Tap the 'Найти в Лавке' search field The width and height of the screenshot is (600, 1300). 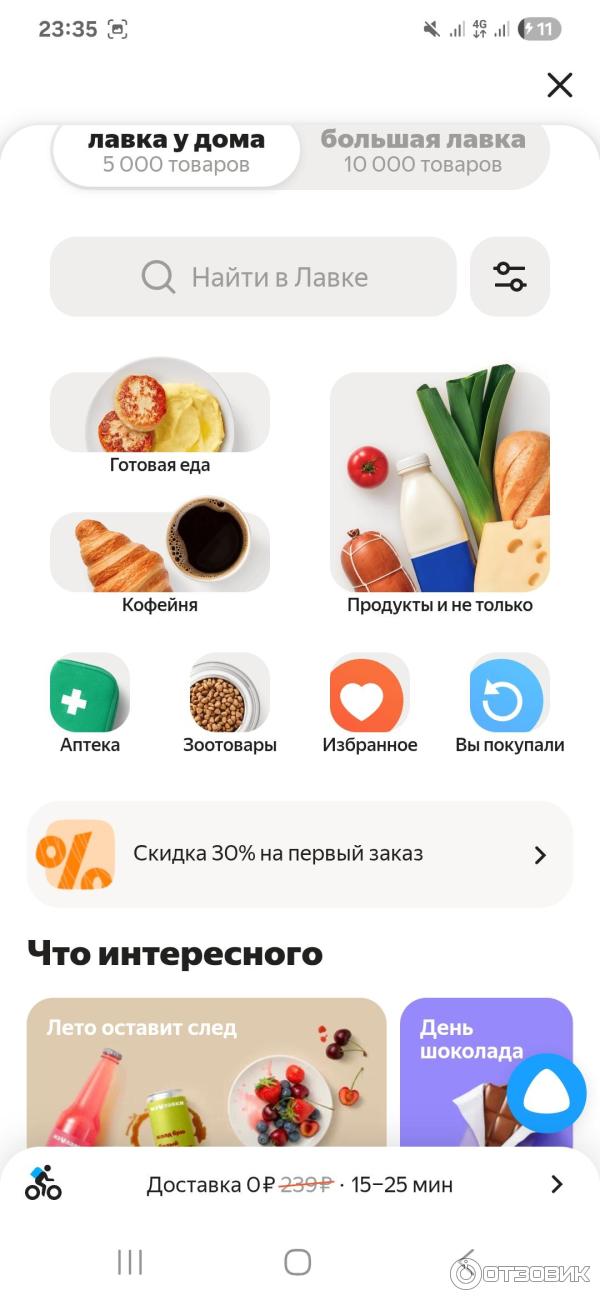click(x=253, y=277)
